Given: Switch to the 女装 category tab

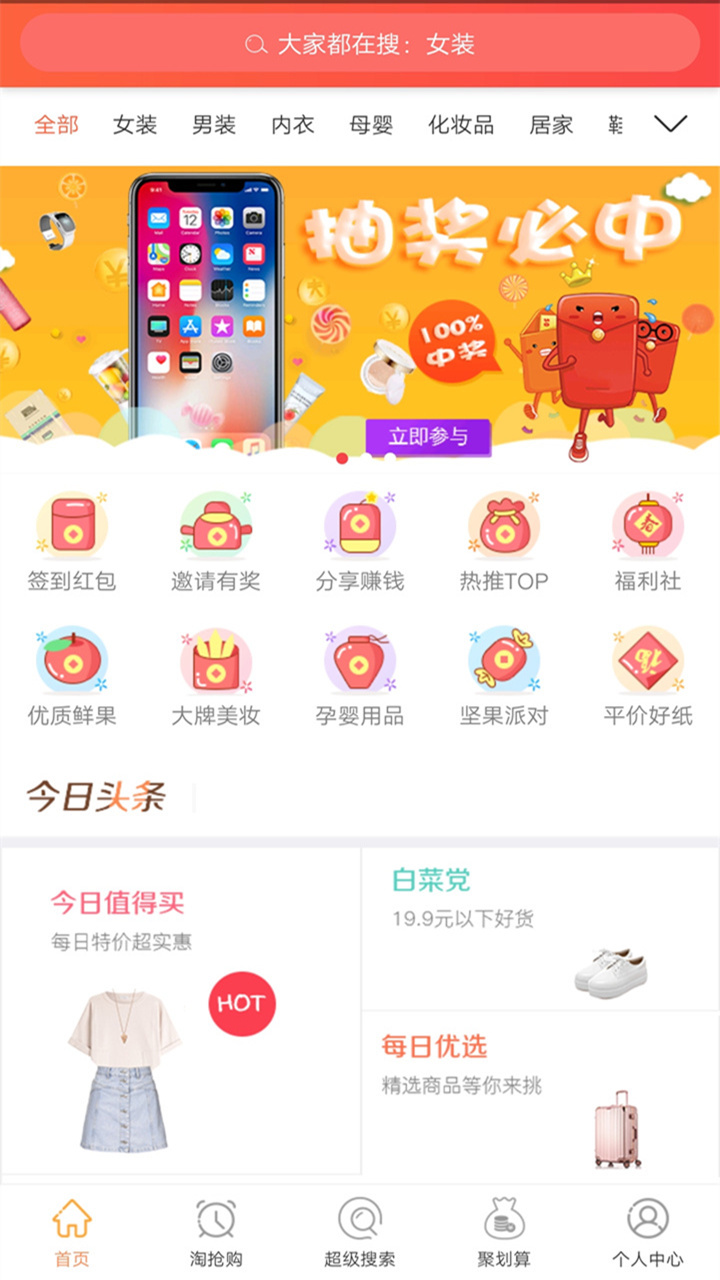Looking at the screenshot, I should pos(135,125).
